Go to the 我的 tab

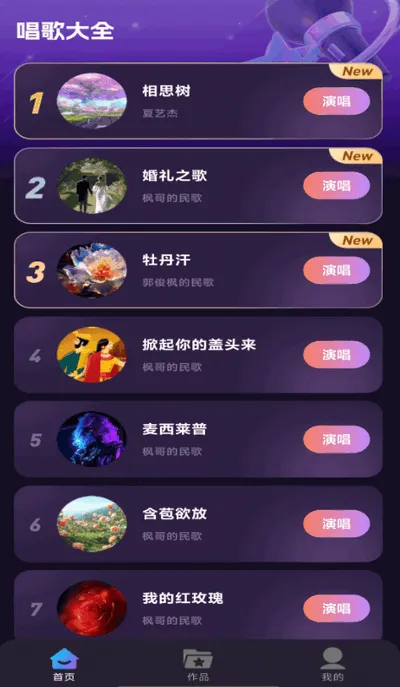point(333,665)
